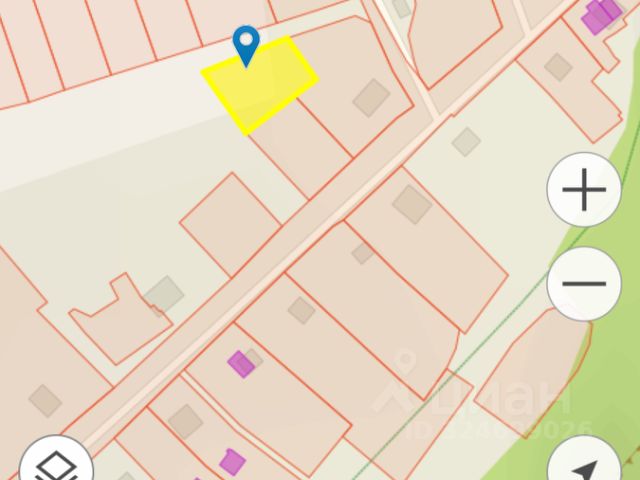Center map on my location arrow

(x=585, y=468)
